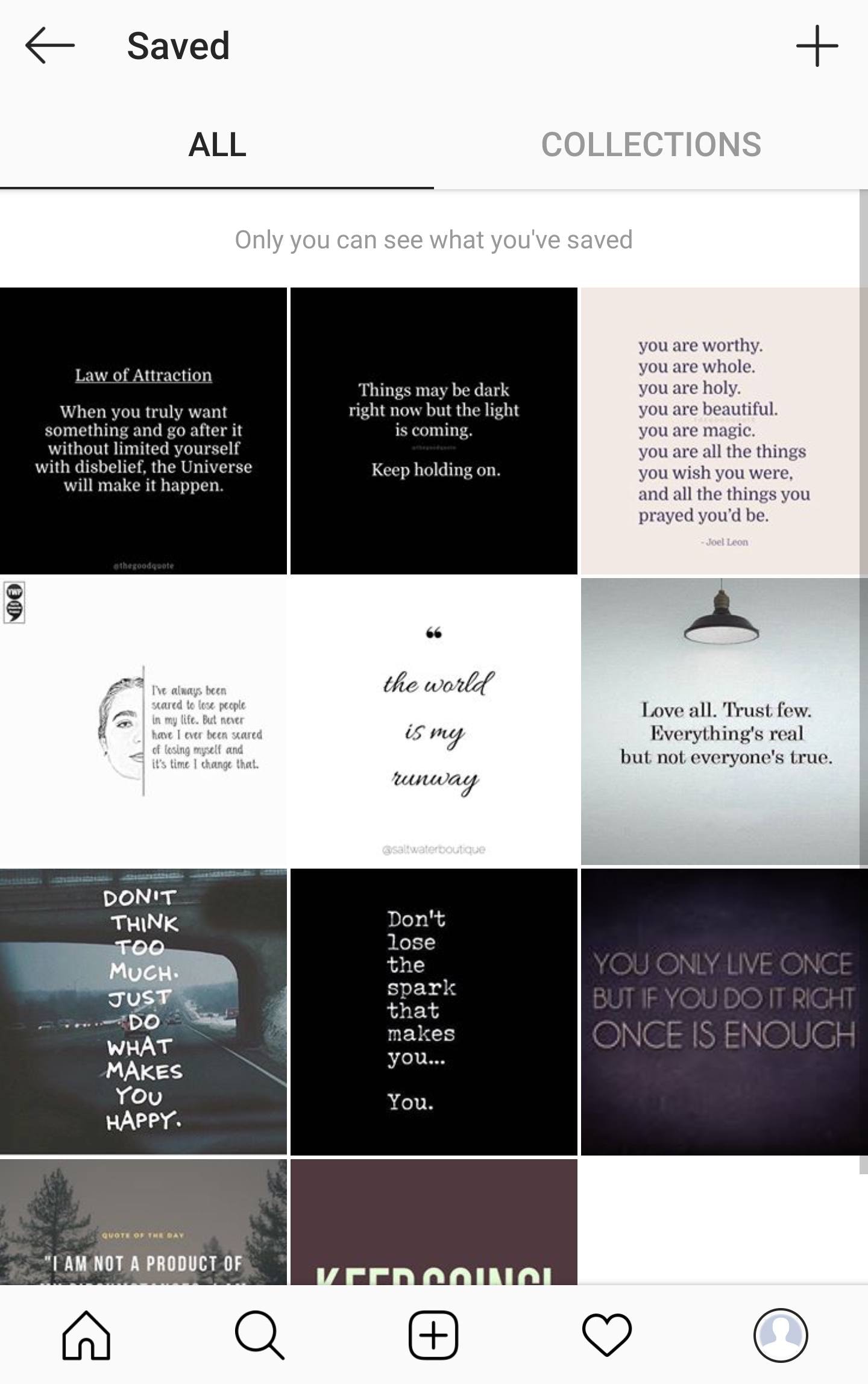
Task: Open your profile tab
Action: coord(781,1335)
